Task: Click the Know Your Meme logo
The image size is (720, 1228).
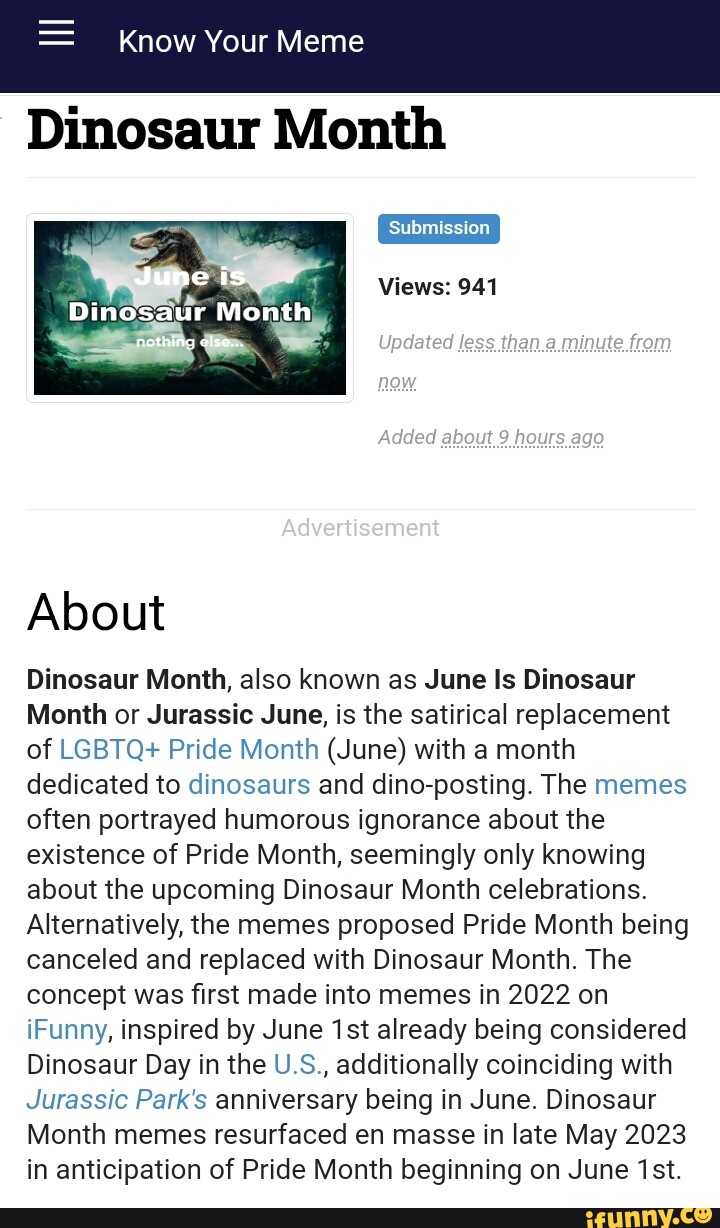Action: [x=240, y=42]
